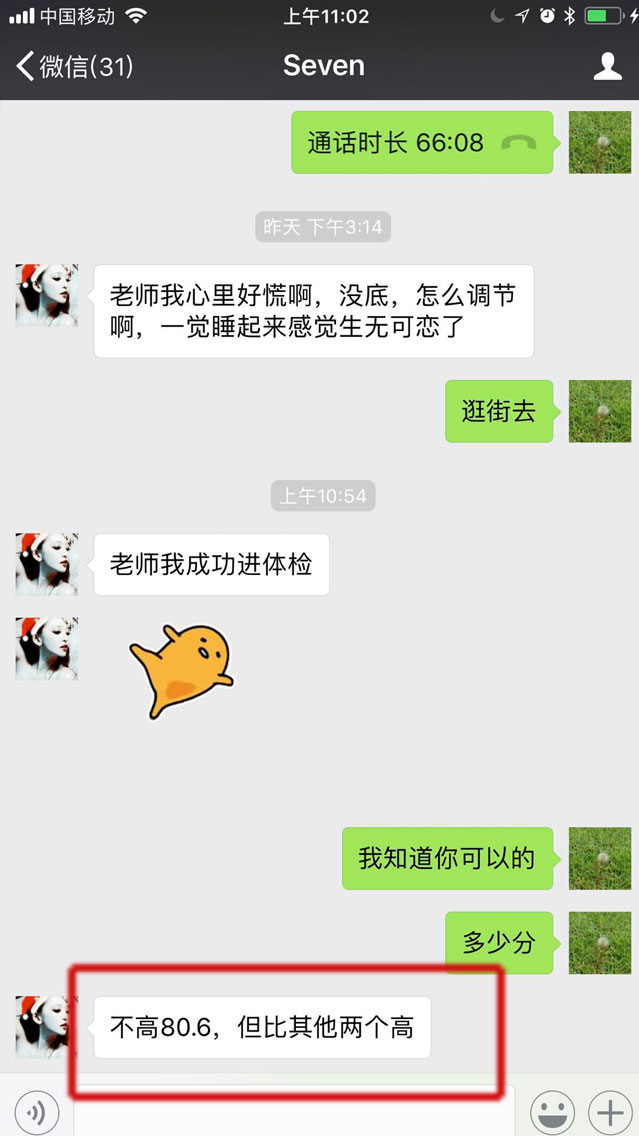The width and height of the screenshot is (639, 1136).
Task: Switch to voice message input
Action: coord(37,1111)
